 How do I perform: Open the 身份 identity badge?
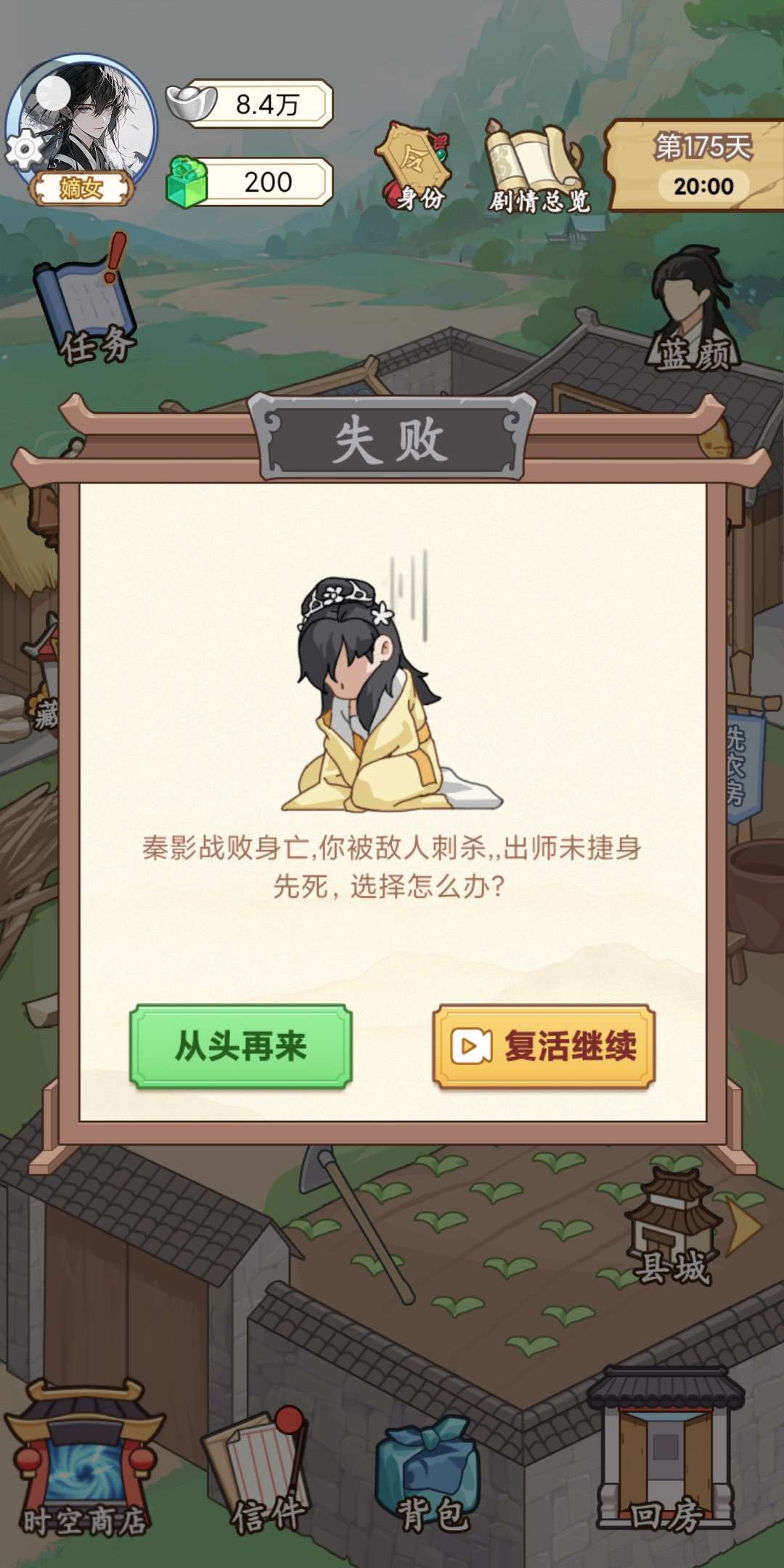(416, 167)
